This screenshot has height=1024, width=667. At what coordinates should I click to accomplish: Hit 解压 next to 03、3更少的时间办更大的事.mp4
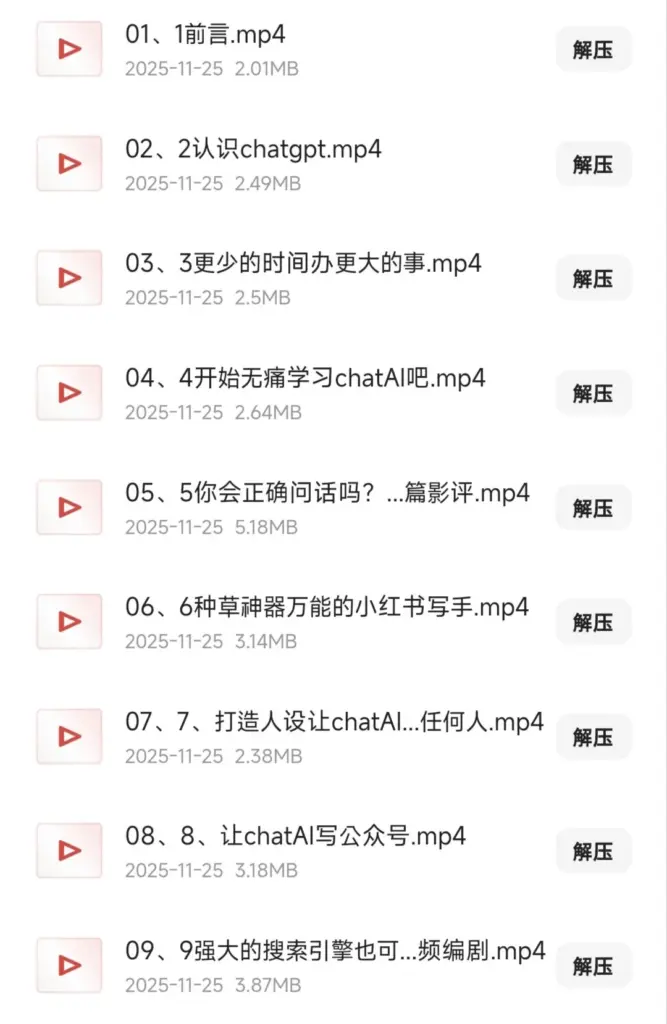(593, 279)
